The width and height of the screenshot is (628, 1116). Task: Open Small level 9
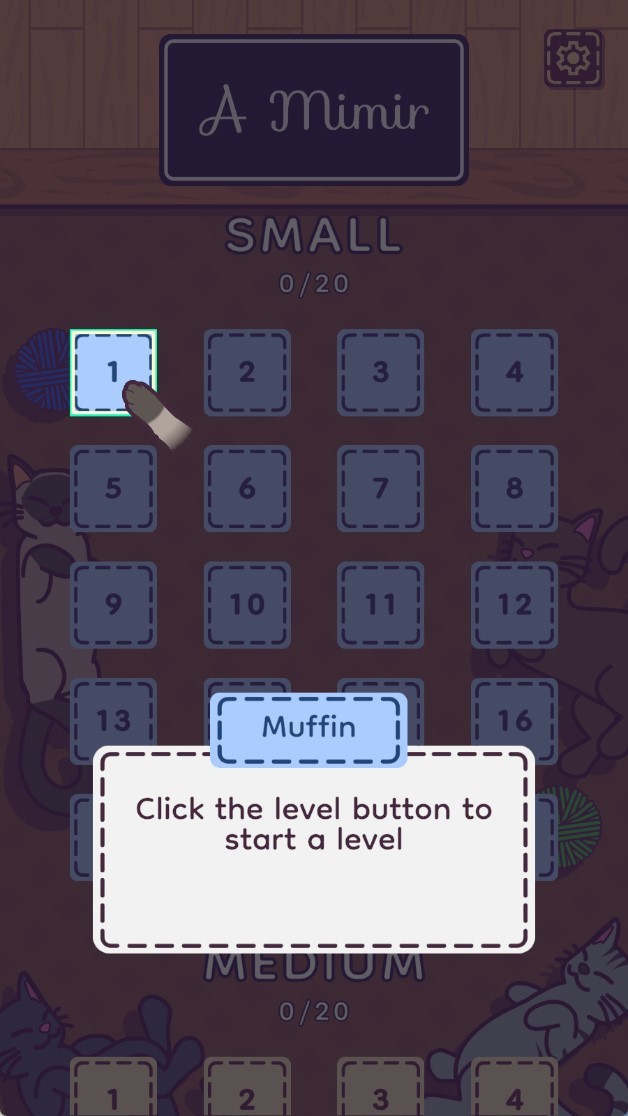click(113, 604)
